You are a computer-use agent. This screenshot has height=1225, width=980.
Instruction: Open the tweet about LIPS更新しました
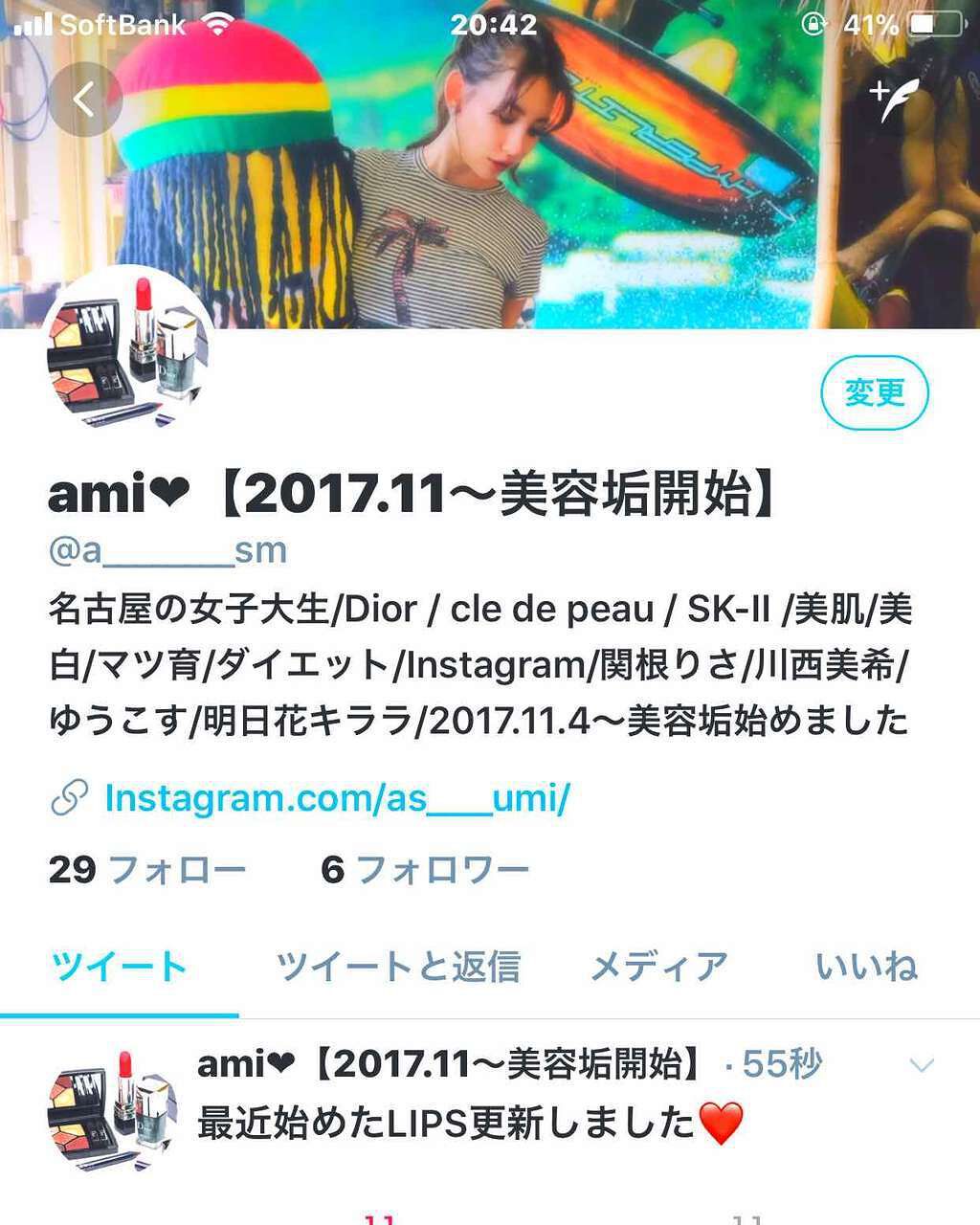469,1122
